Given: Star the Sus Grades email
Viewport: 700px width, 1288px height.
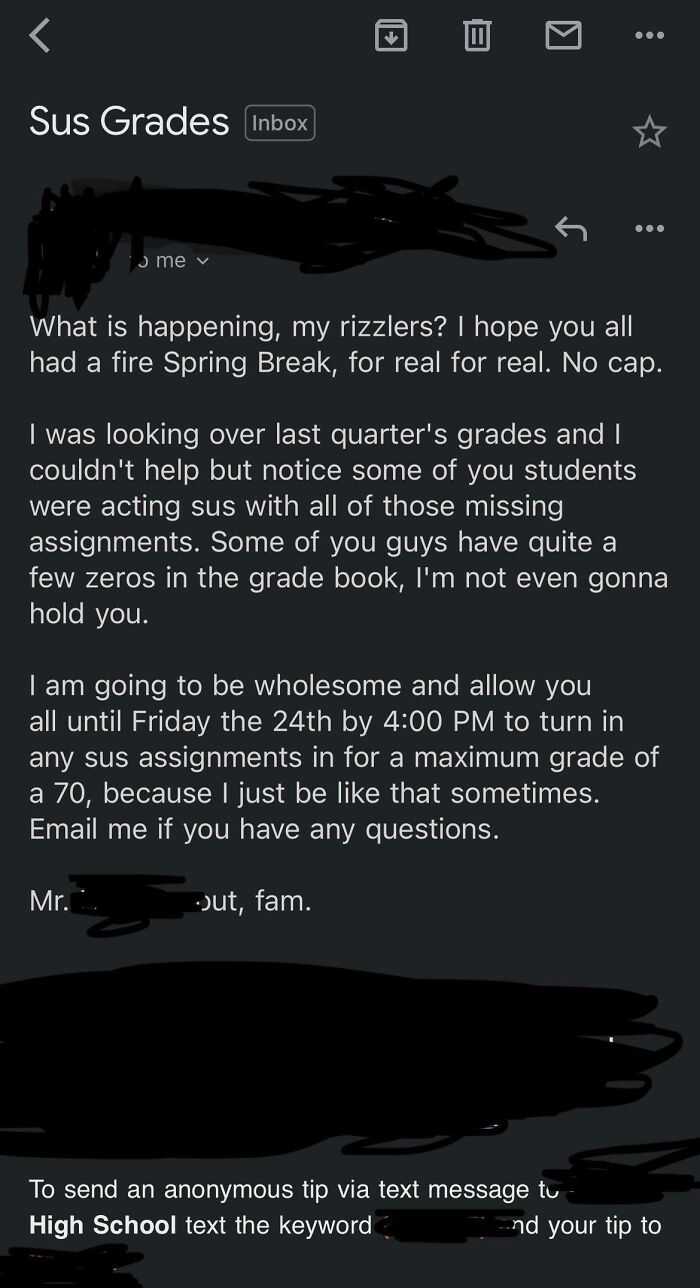Looking at the screenshot, I should pos(649,132).
